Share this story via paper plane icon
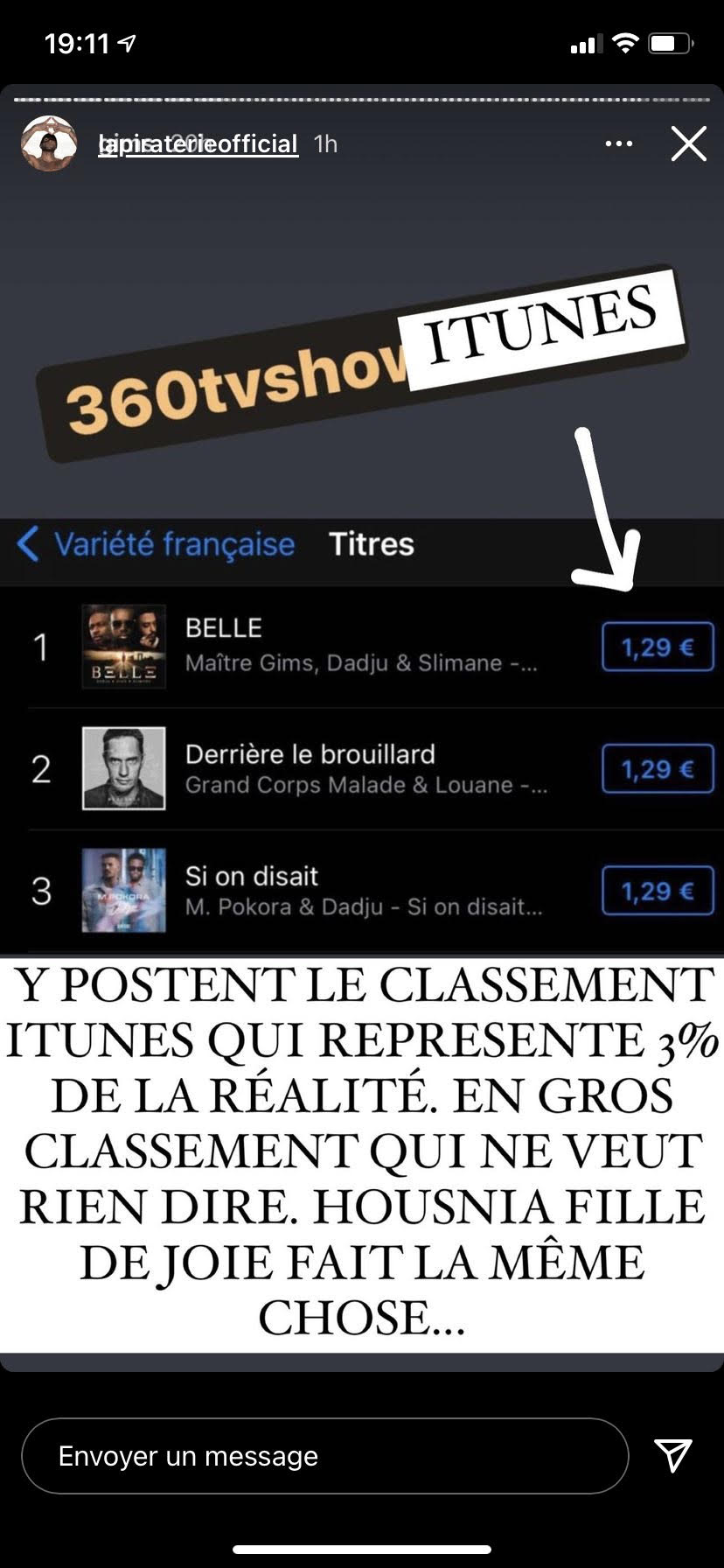Screen dimensions: 724x1568 (x=673, y=1455)
